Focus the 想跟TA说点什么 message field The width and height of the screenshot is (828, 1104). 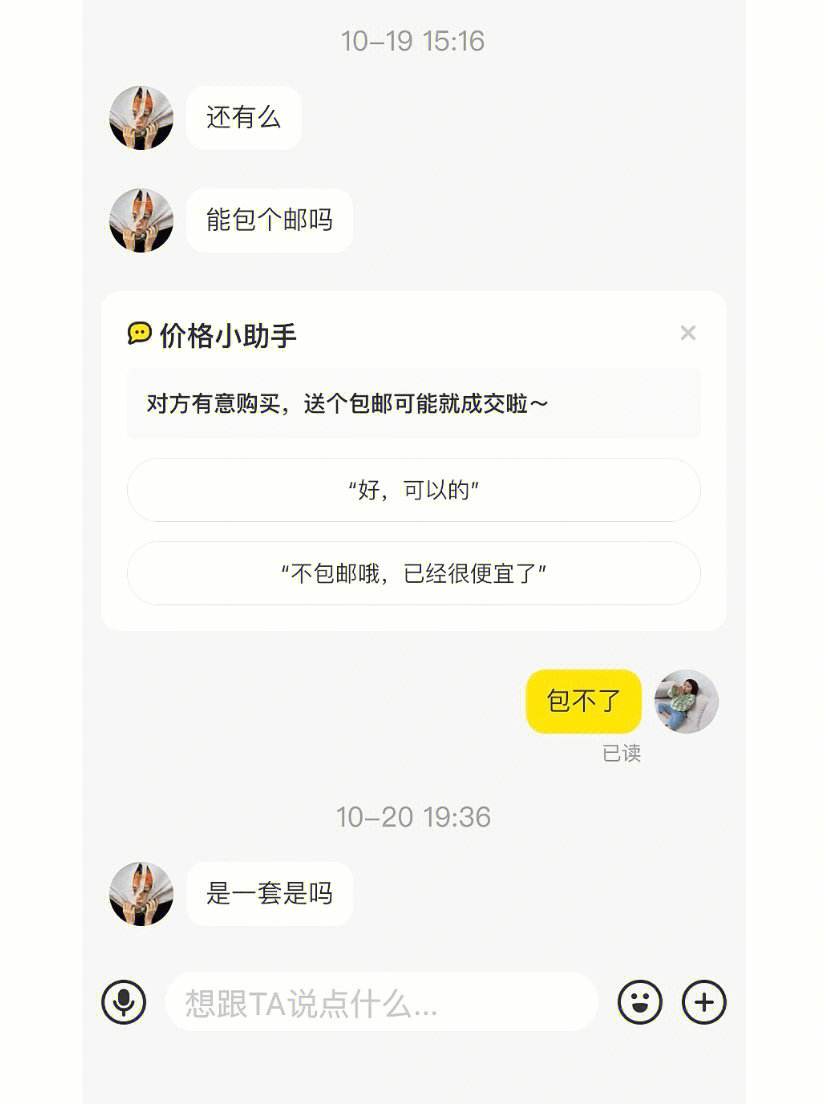pos(380,1002)
